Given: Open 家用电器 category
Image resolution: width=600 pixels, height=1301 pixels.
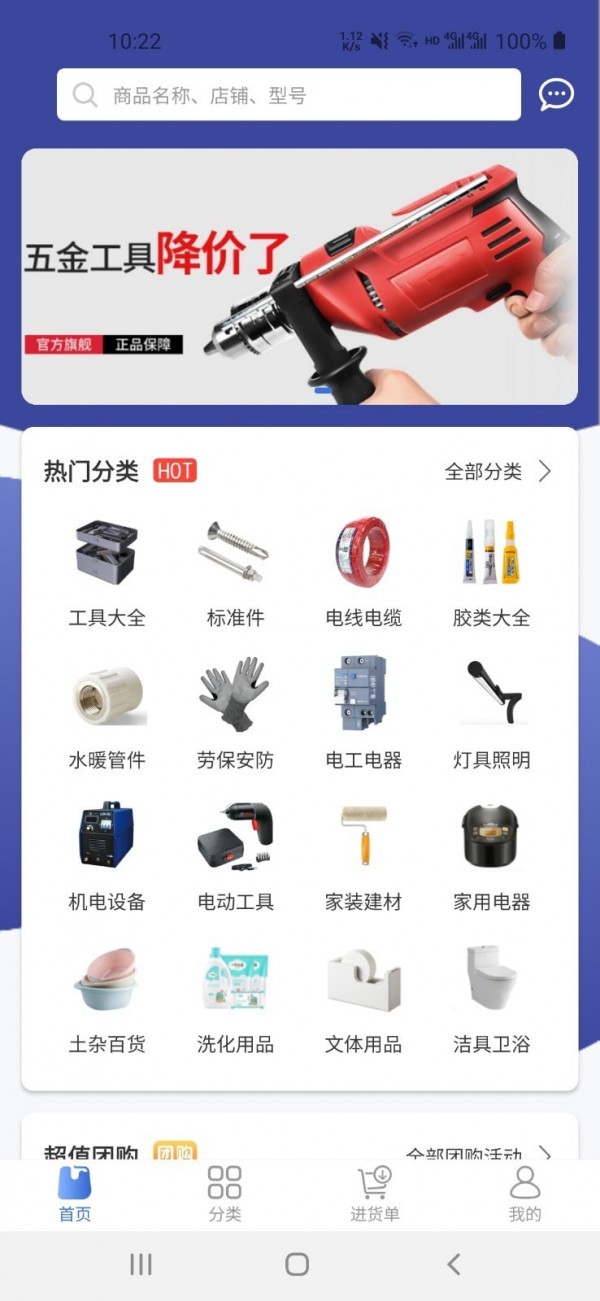Looking at the screenshot, I should 491,857.
